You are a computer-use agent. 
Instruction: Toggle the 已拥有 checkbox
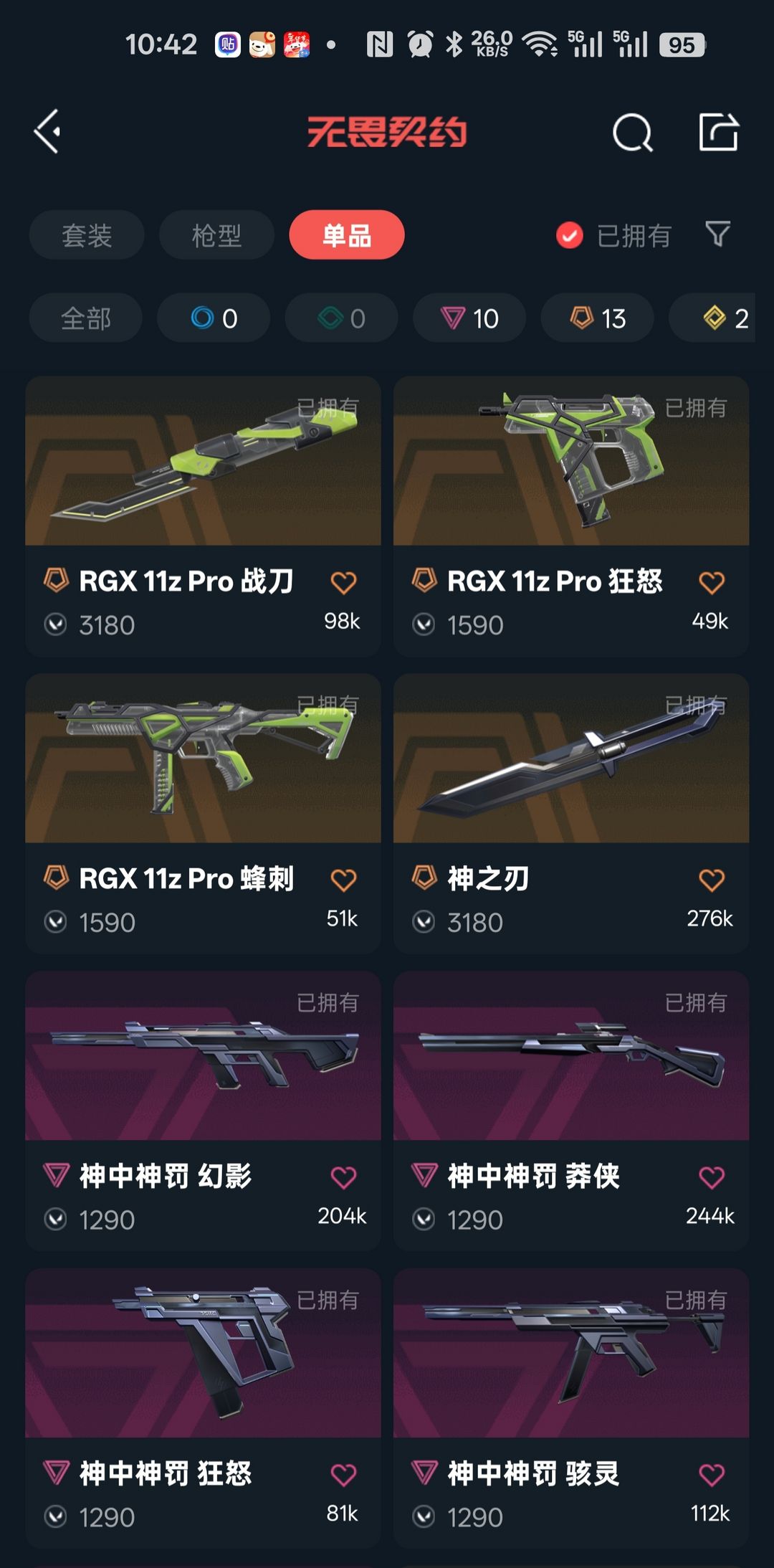coord(570,235)
